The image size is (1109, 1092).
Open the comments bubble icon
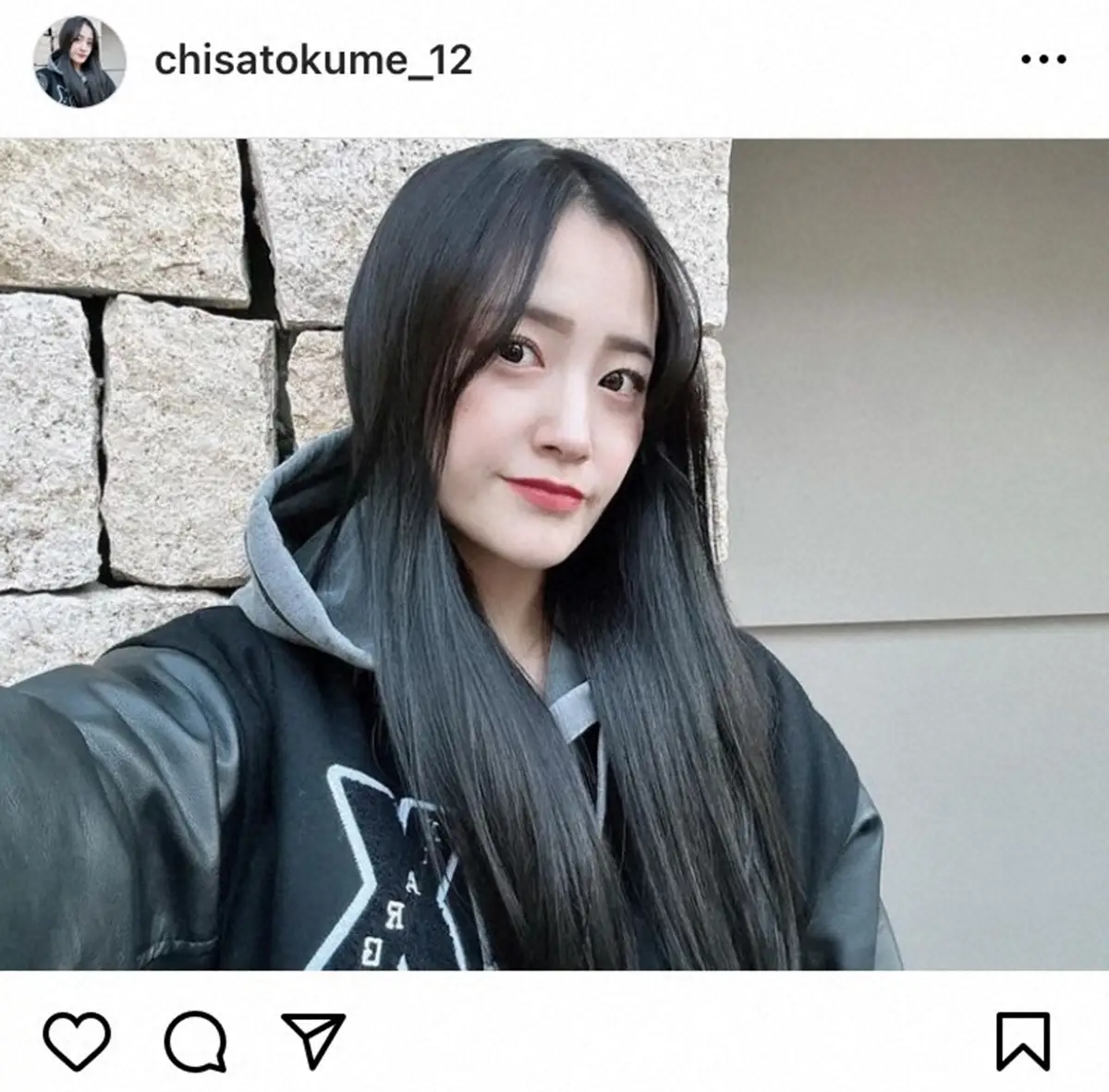(x=195, y=1042)
